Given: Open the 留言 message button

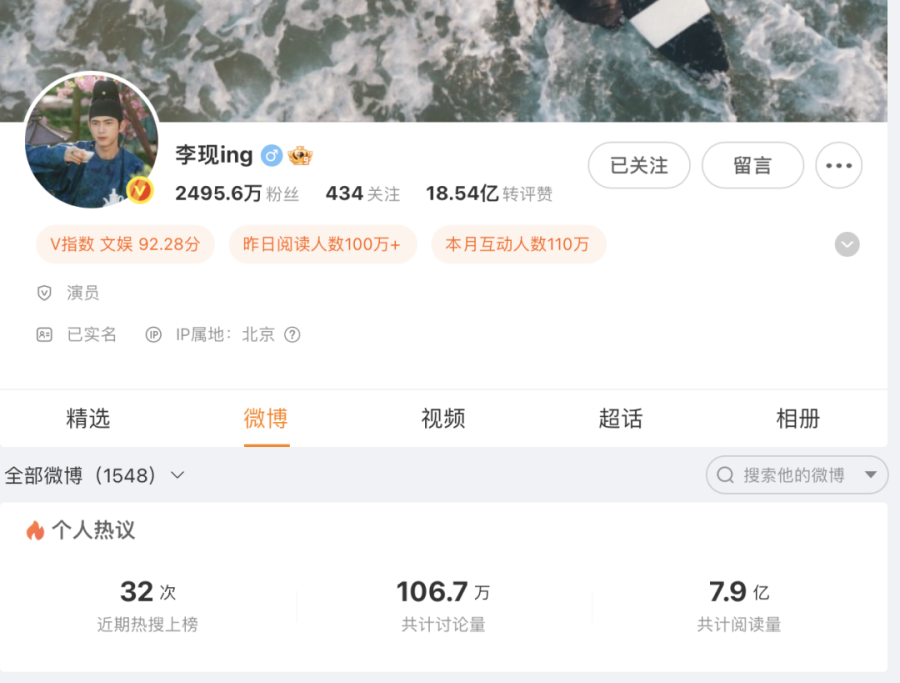Looking at the screenshot, I should [752, 165].
